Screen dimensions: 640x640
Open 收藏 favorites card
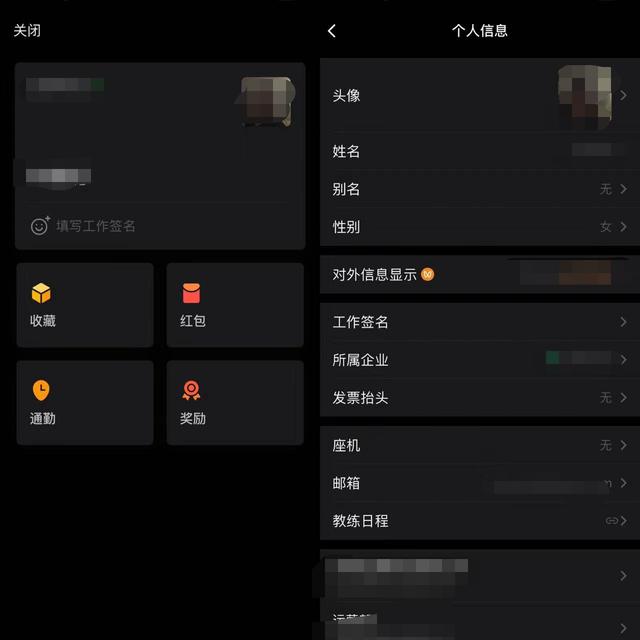click(85, 305)
